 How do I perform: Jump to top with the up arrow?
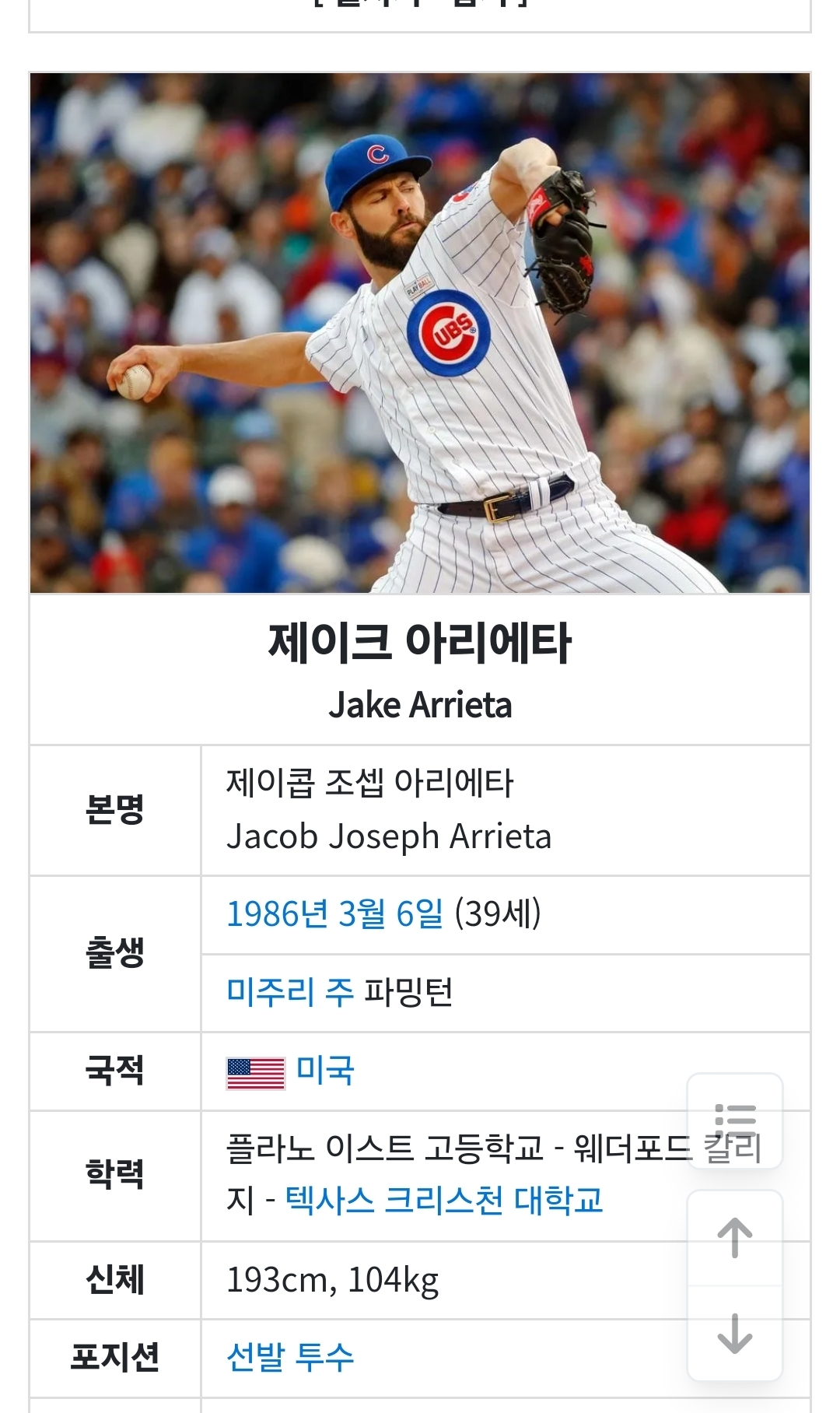[x=734, y=1238]
